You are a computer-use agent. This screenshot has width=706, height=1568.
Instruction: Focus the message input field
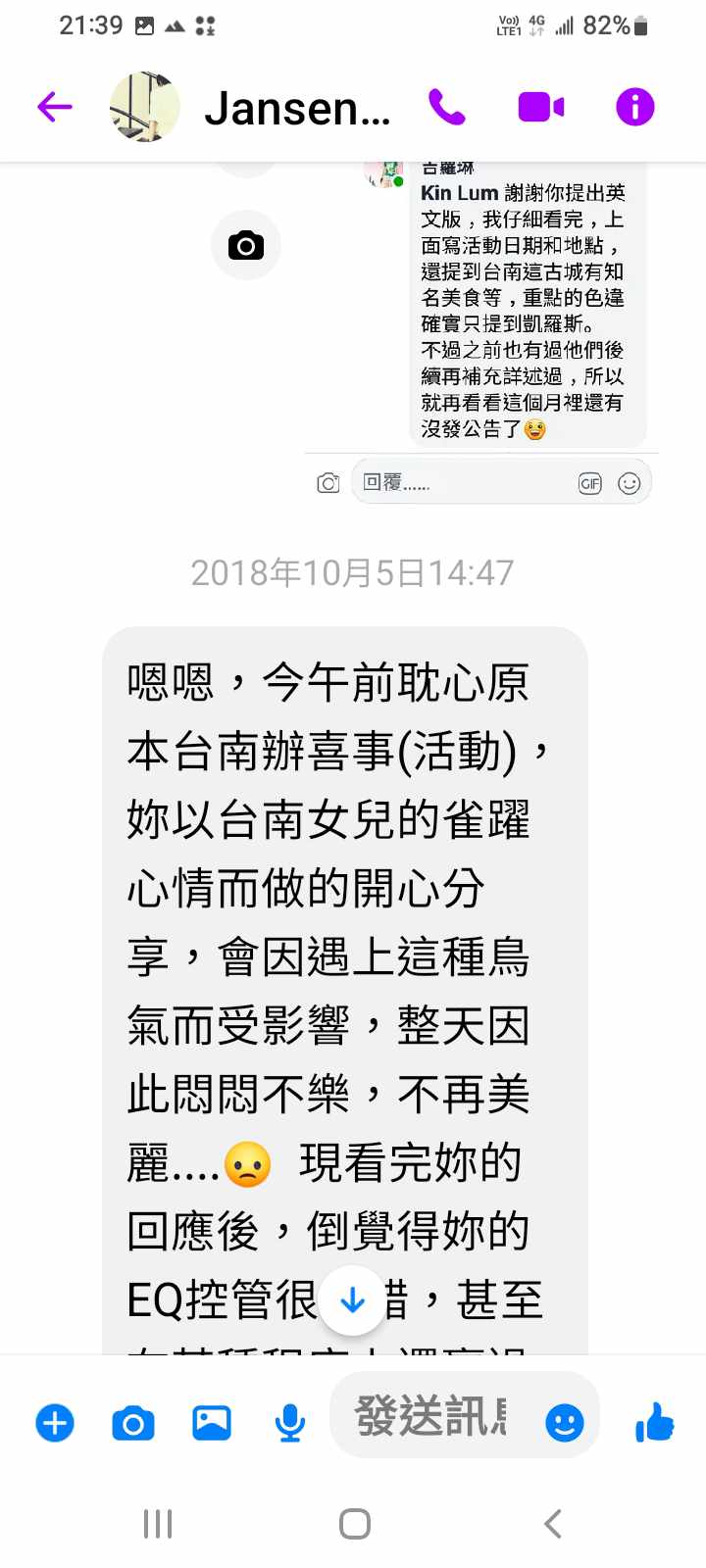pos(431,1416)
